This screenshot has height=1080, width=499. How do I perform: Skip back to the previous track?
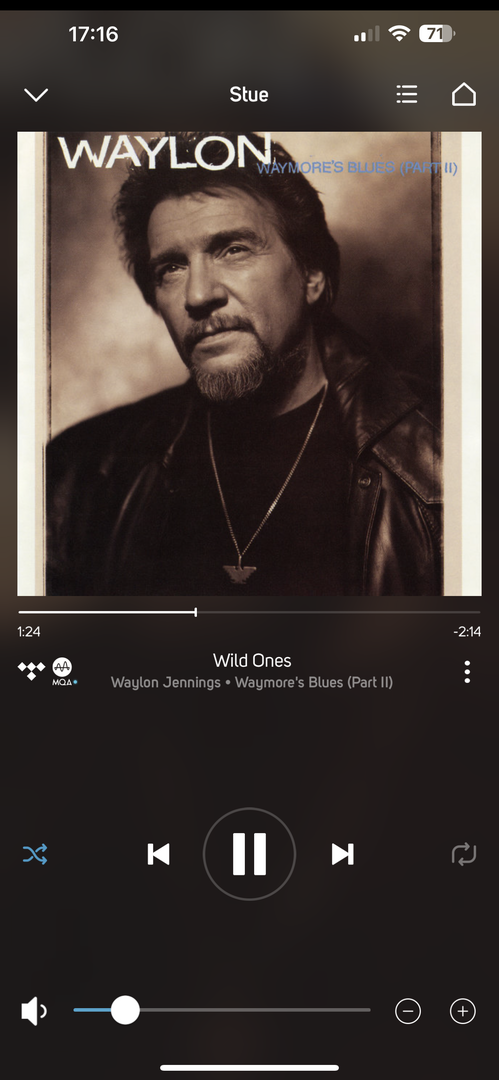pos(159,854)
